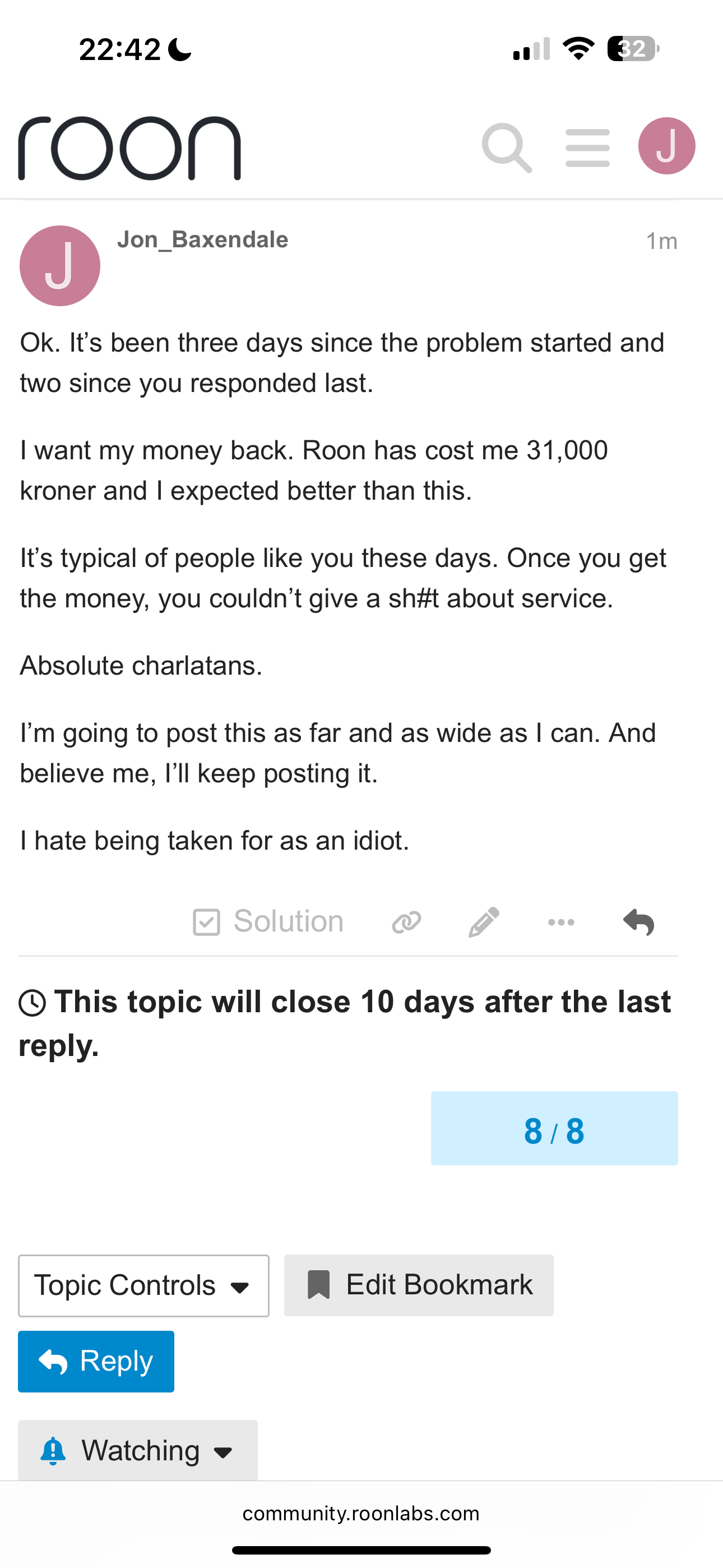
Task: Open Jon_Baxendale's user profile name
Action: (x=203, y=240)
